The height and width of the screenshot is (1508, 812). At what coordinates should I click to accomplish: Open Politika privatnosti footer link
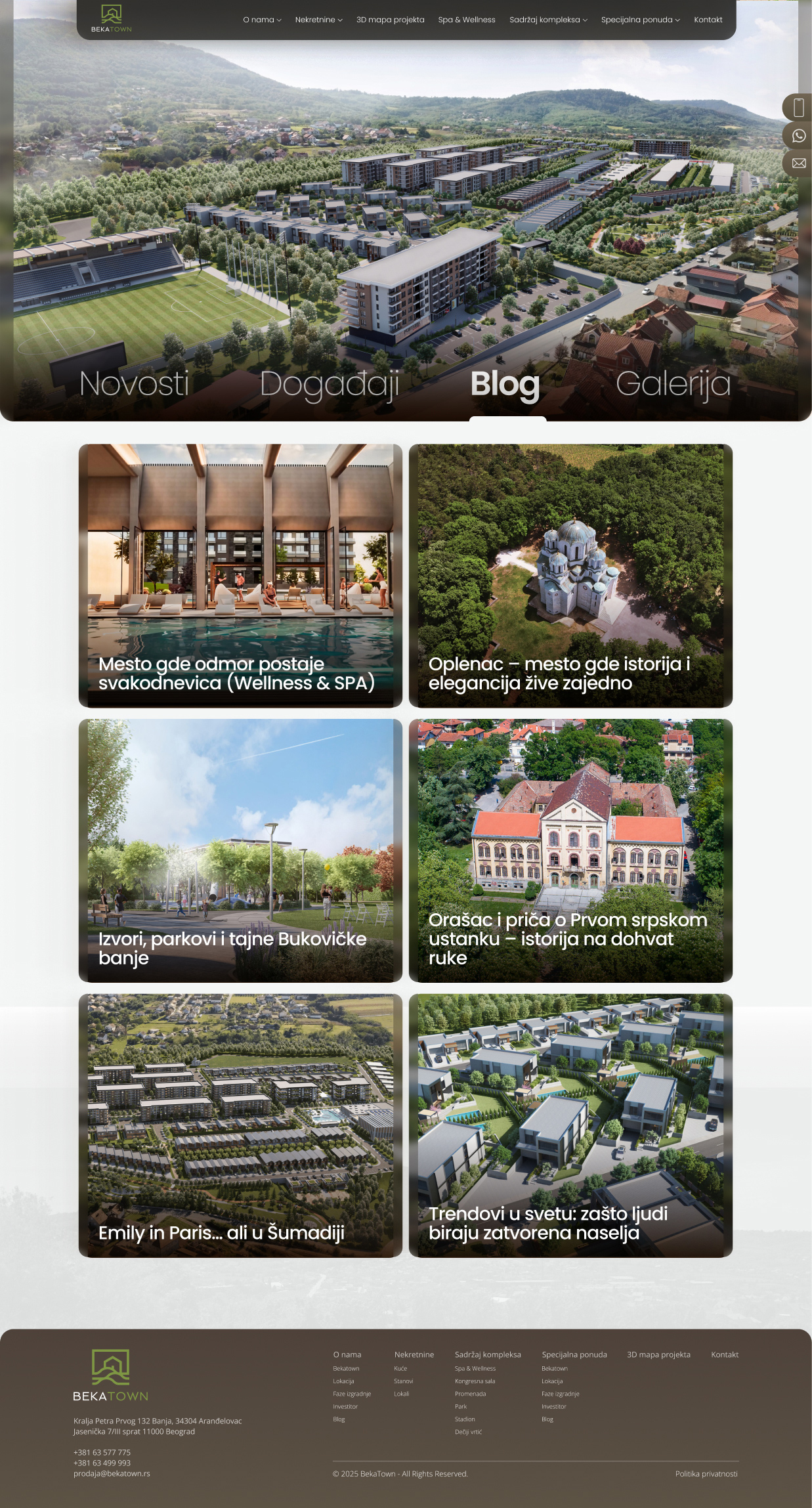[x=706, y=1474]
